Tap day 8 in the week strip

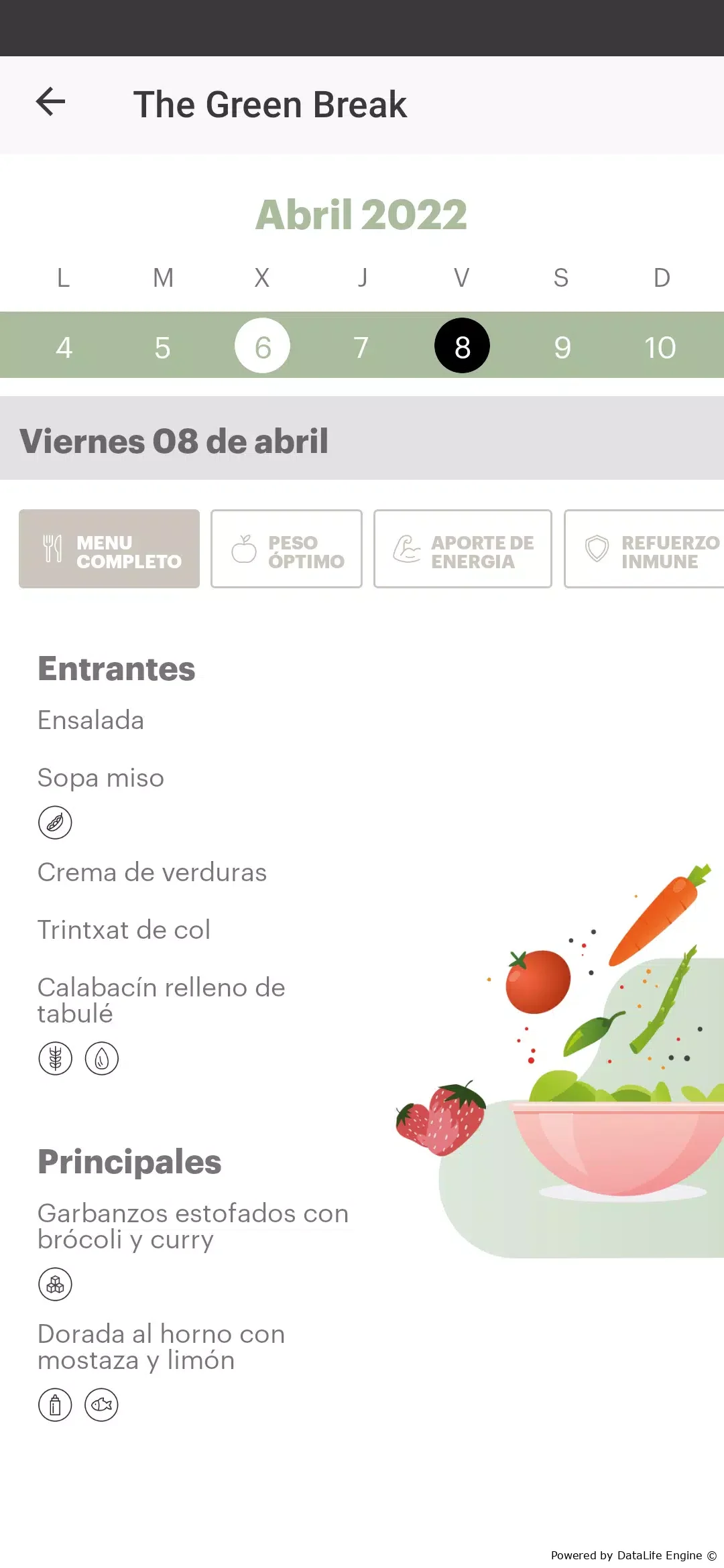462,346
